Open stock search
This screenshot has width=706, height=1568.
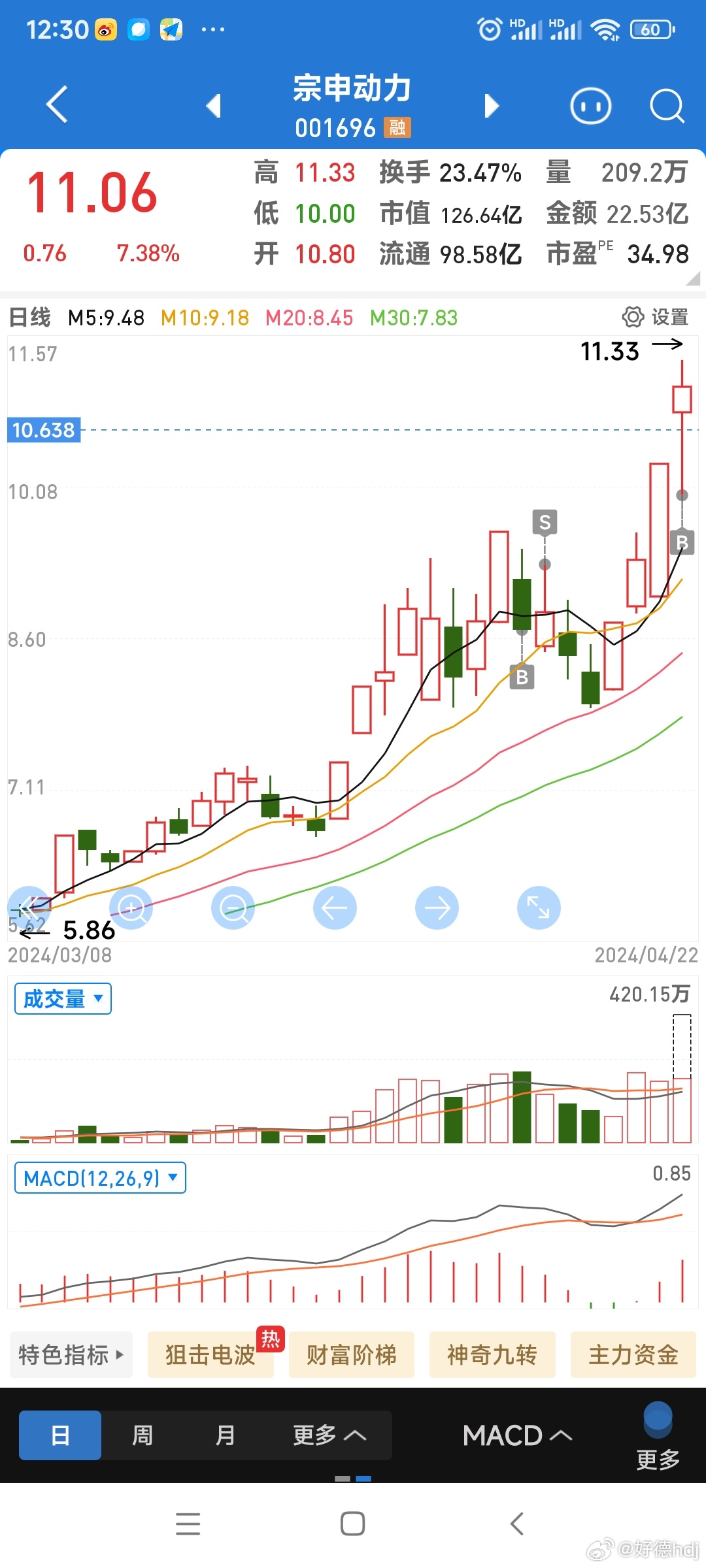(x=667, y=106)
